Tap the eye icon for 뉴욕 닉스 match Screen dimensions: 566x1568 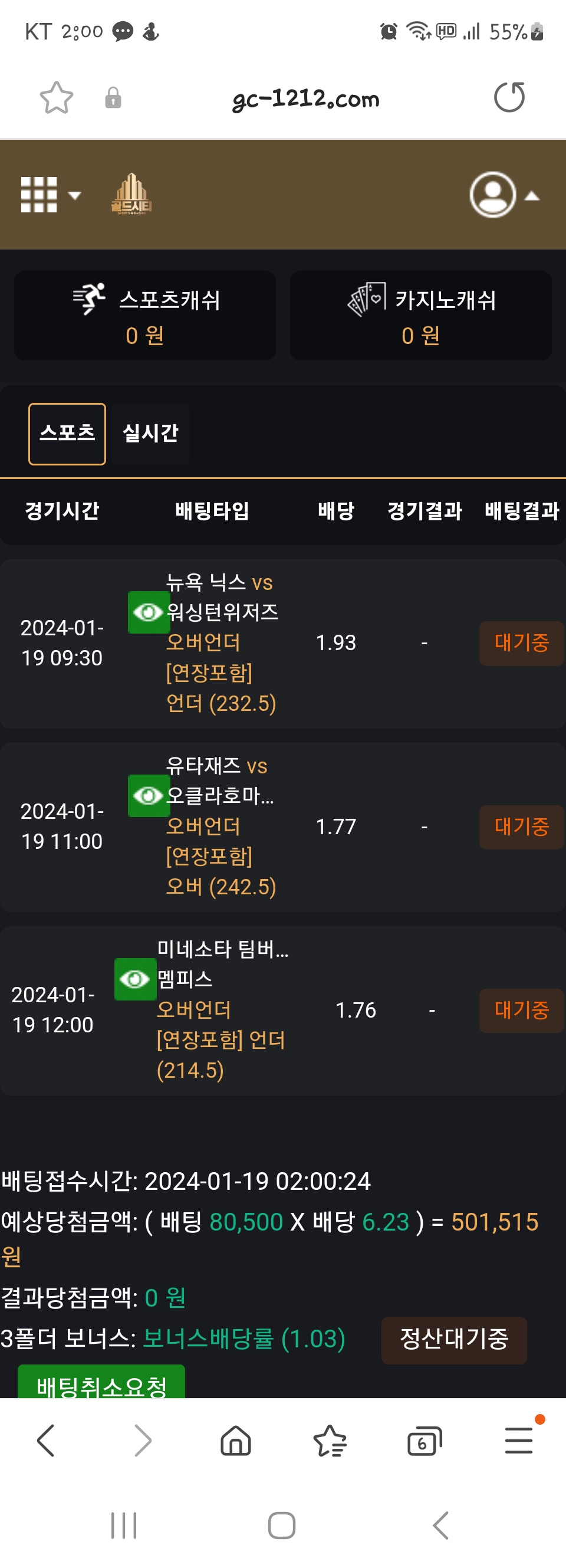(148, 612)
